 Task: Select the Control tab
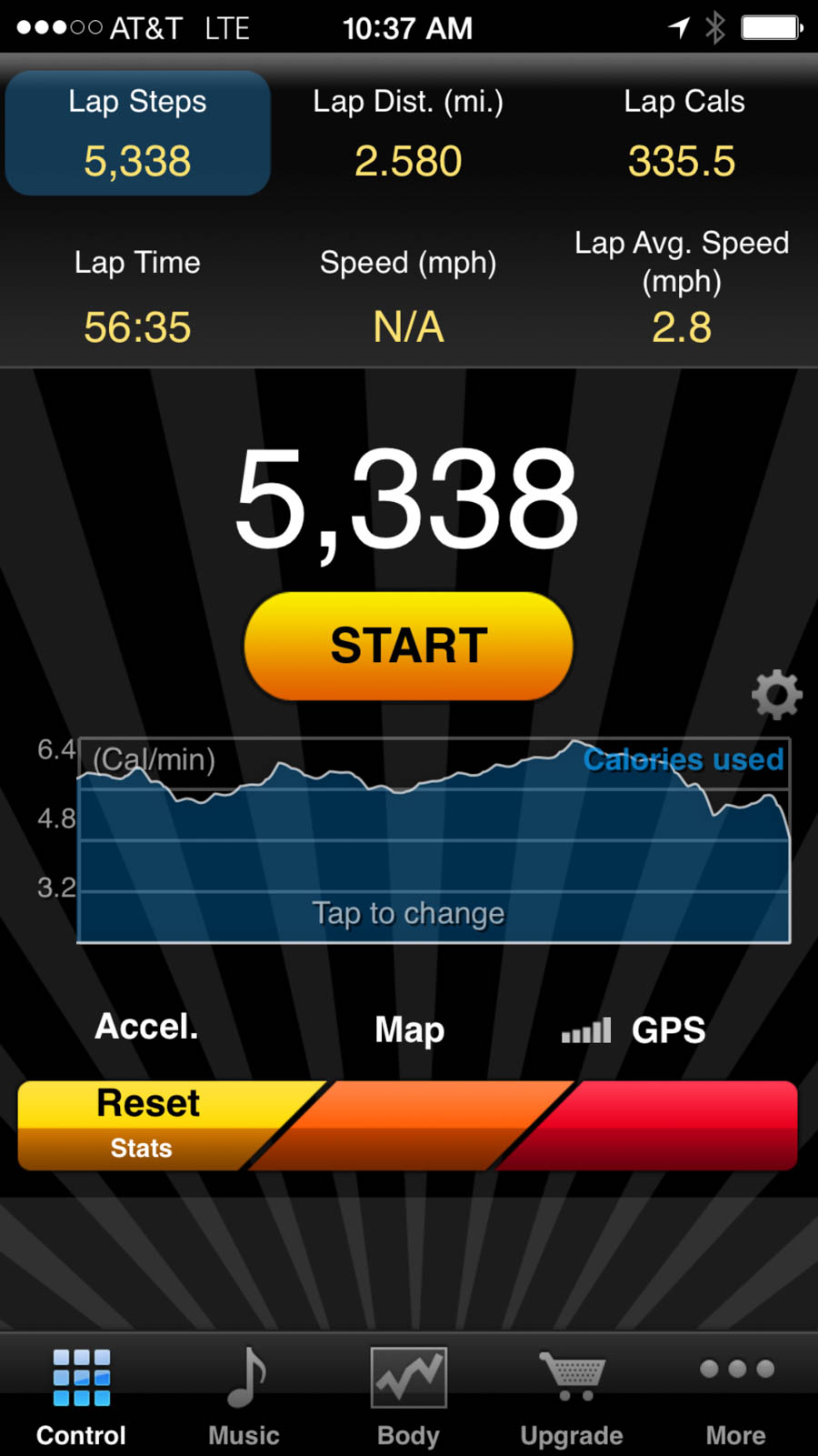[81, 1396]
